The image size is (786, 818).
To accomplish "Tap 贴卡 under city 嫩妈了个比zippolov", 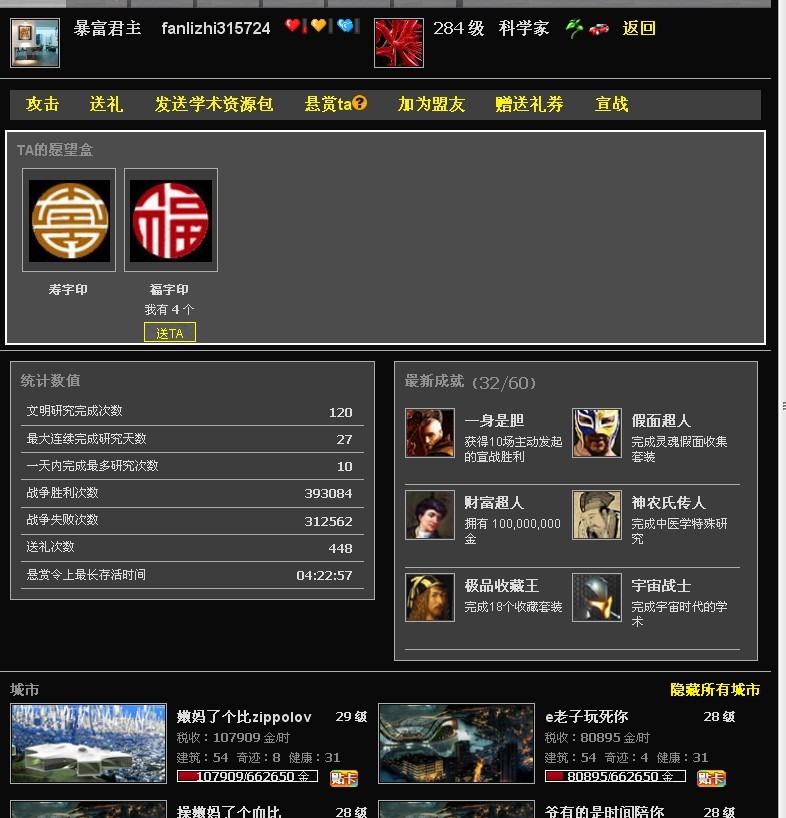I will click(x=344, y=777).
